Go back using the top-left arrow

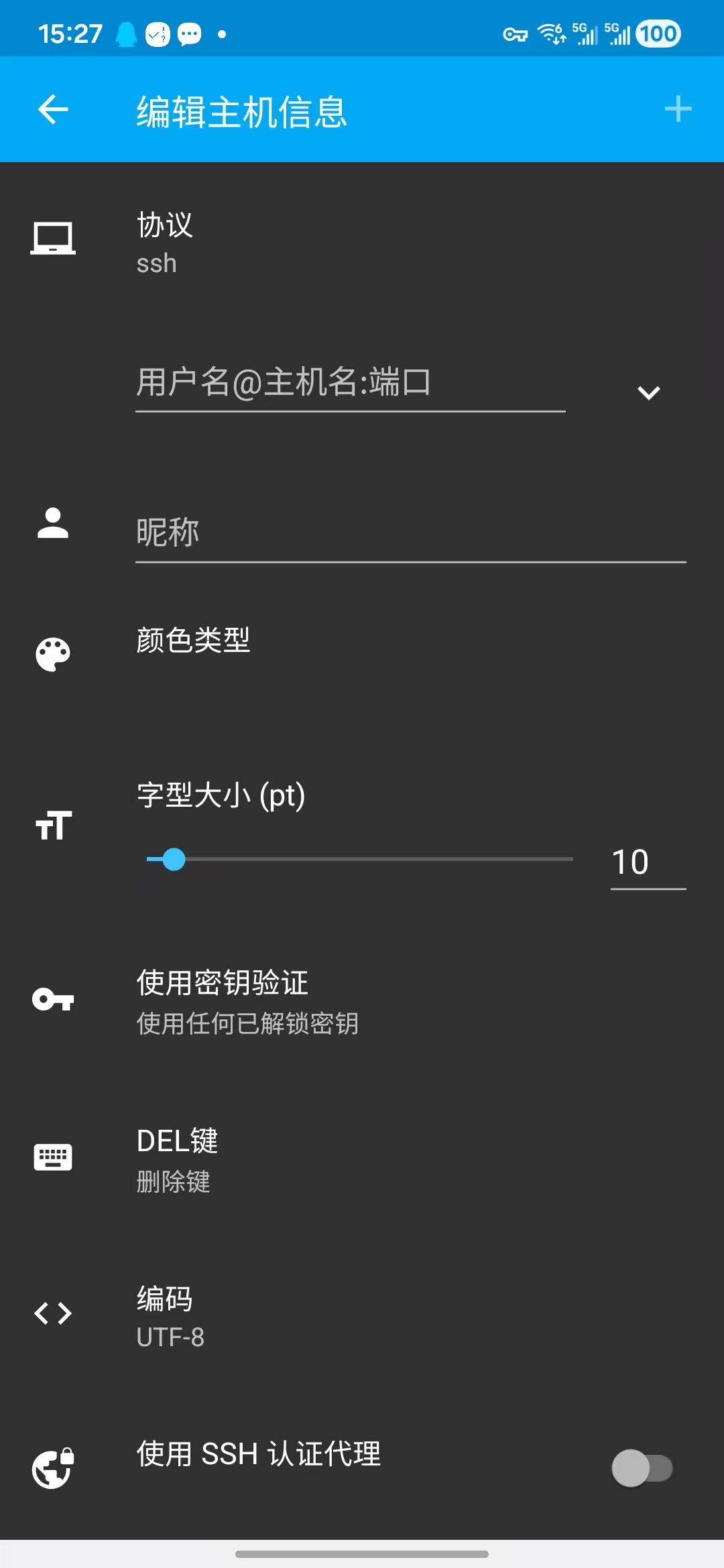click(x=53, y=109)
